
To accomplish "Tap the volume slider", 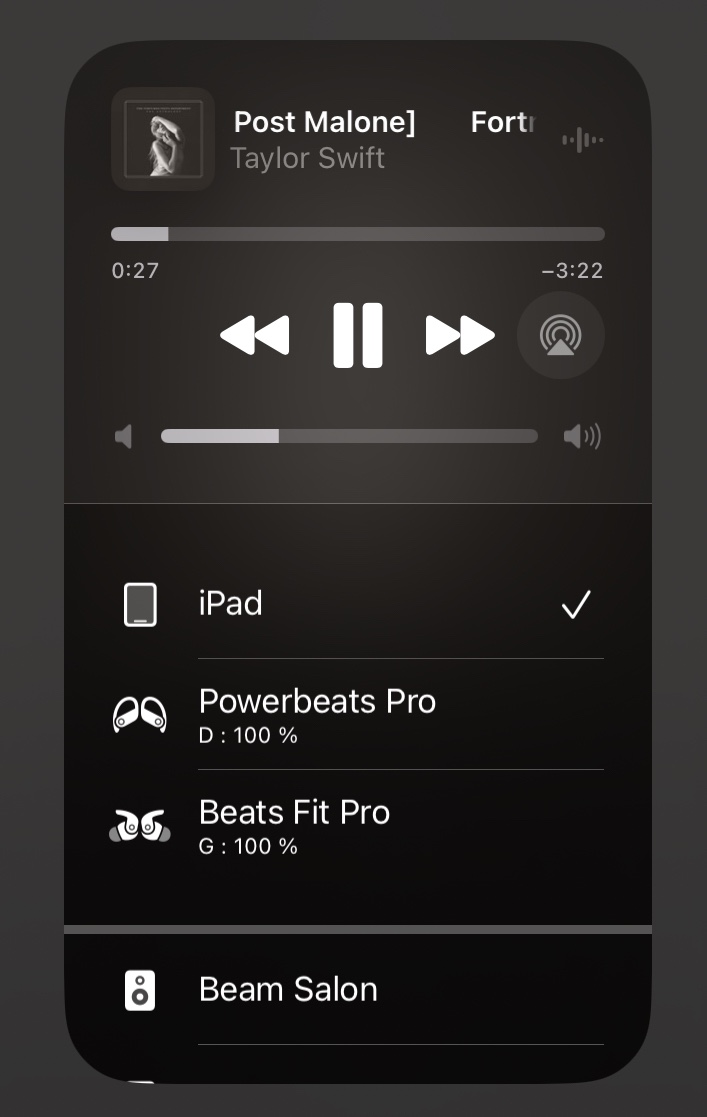I will pos(349,436).
